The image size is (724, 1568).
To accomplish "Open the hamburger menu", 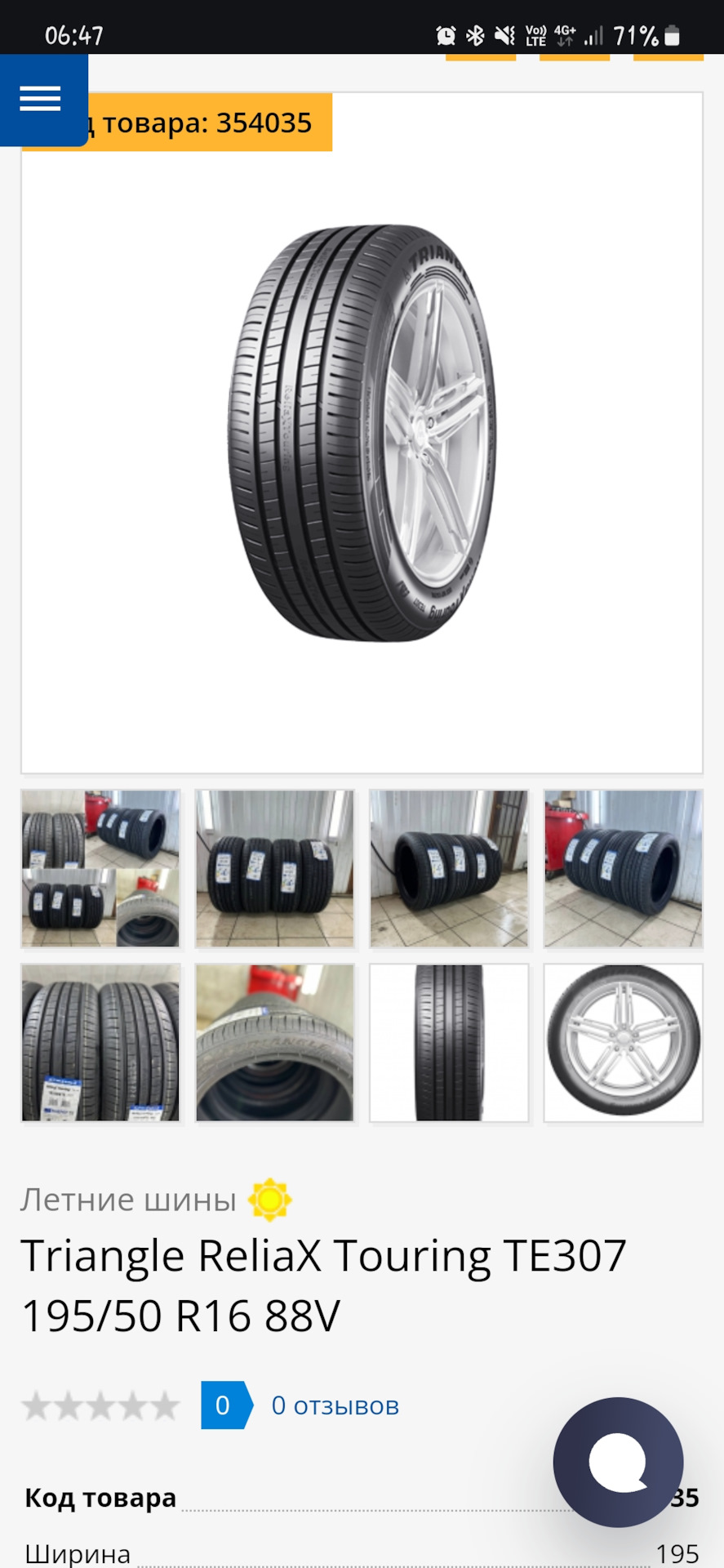I will [41, 99].
